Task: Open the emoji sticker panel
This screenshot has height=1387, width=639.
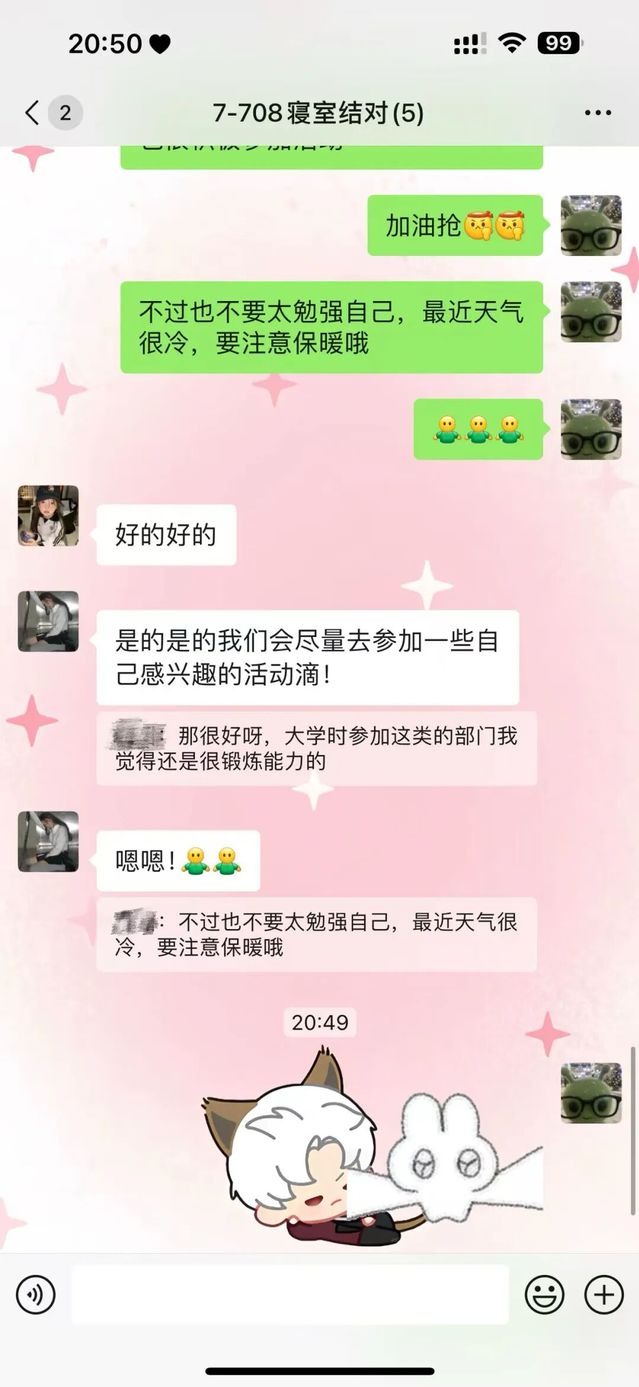Action: tap(545, 1295)
